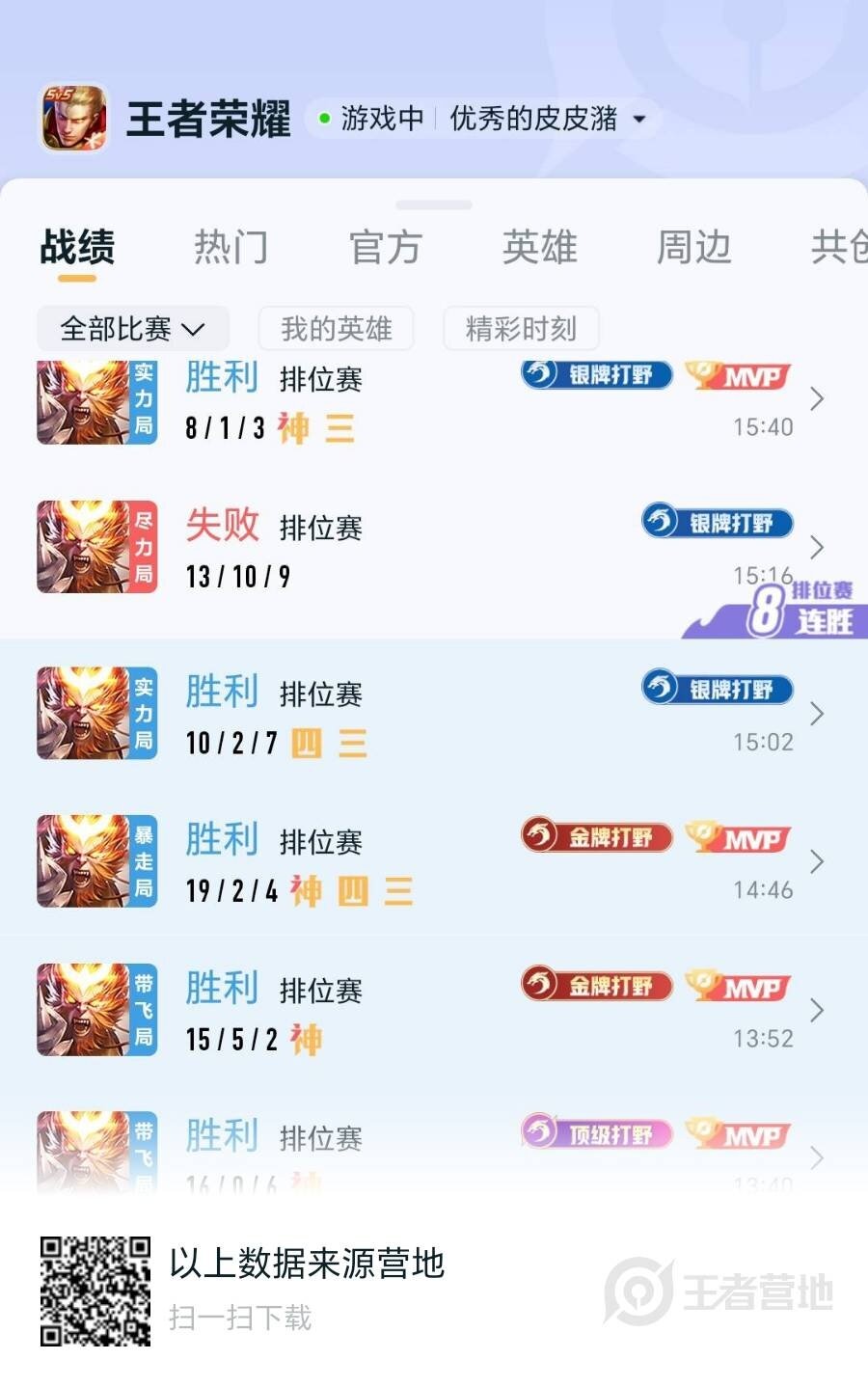Screen dimensions: 868x1387
Task: Open the 精彩时刻 chip
Action: (x=521, y=329)
